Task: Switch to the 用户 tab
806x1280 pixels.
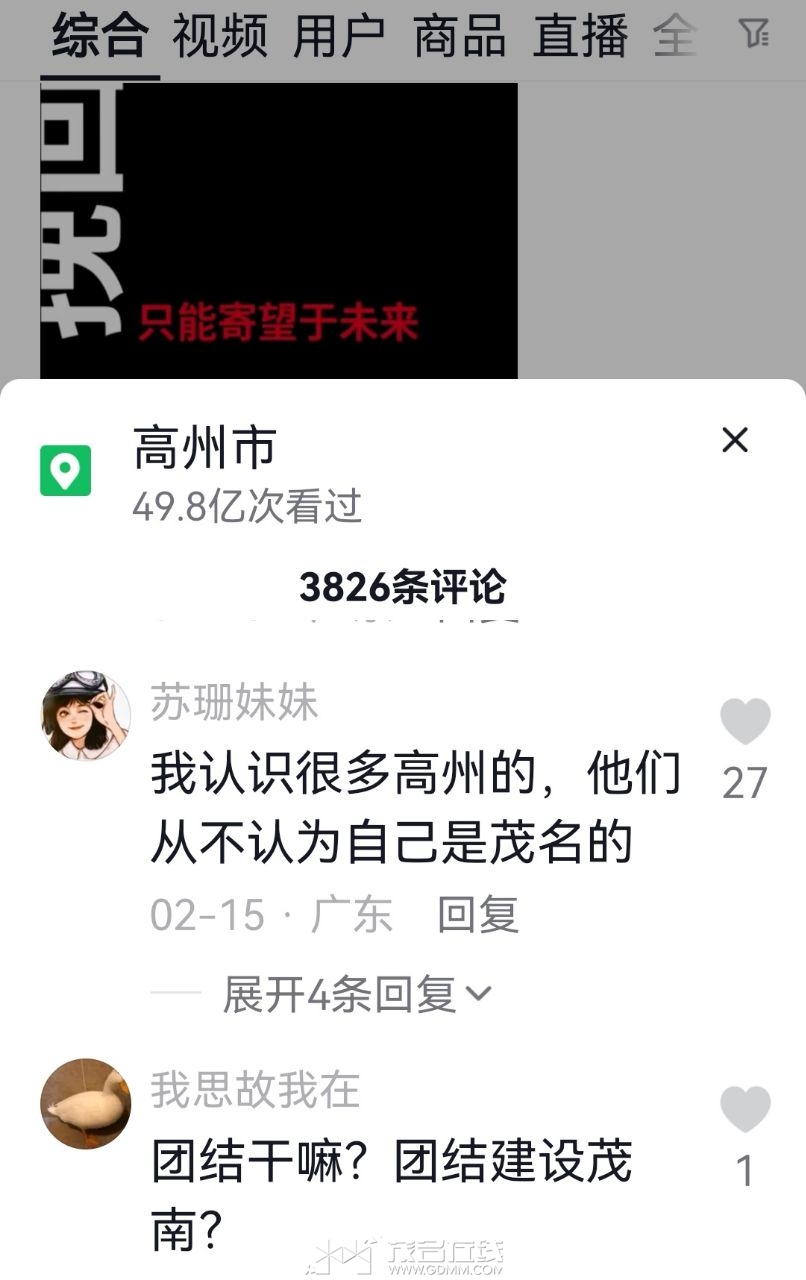Action: pos(340,36)
